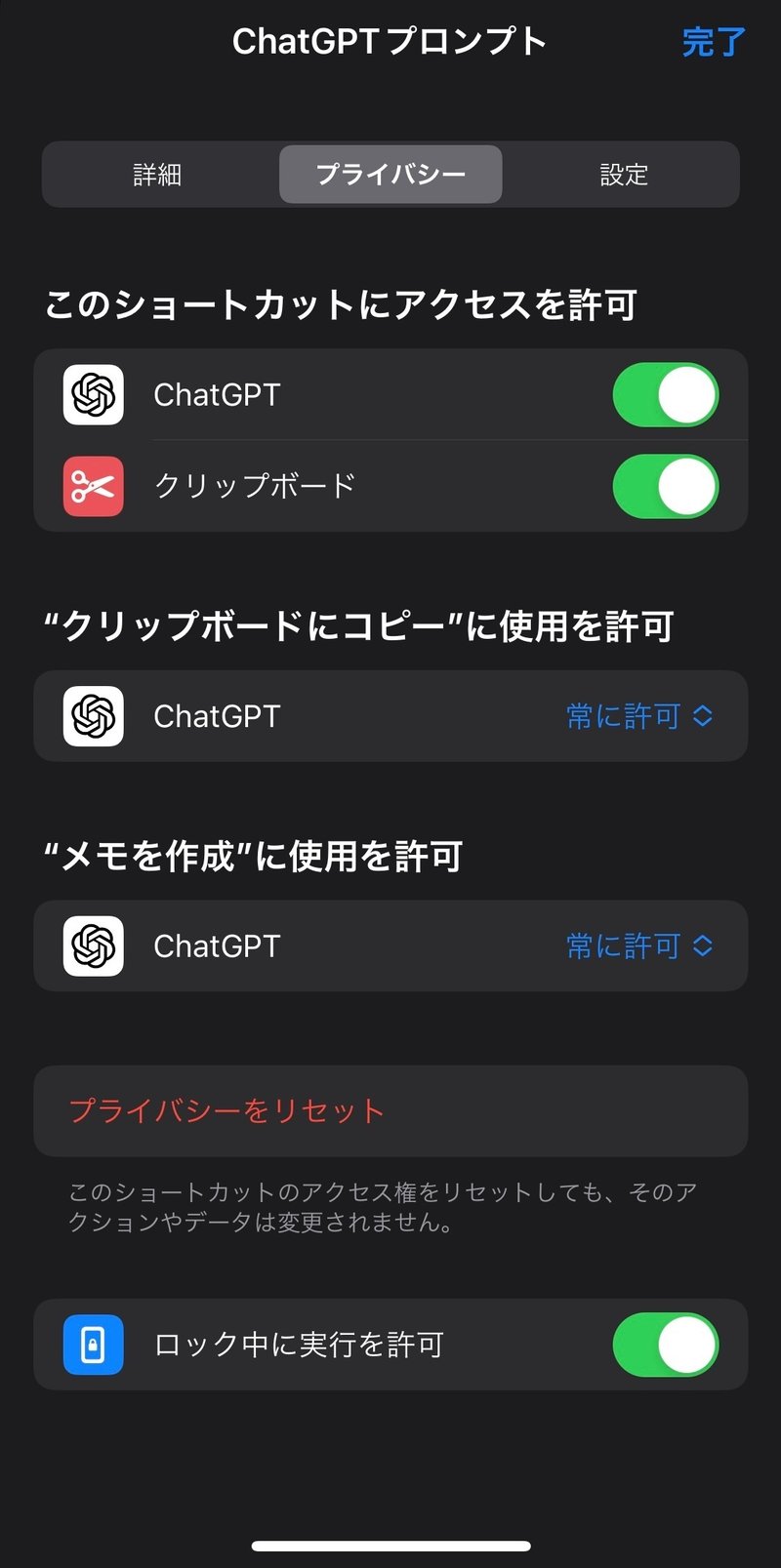Disable the クリップボード access switch
This screenshot has width=781, height=1568.
666,486
